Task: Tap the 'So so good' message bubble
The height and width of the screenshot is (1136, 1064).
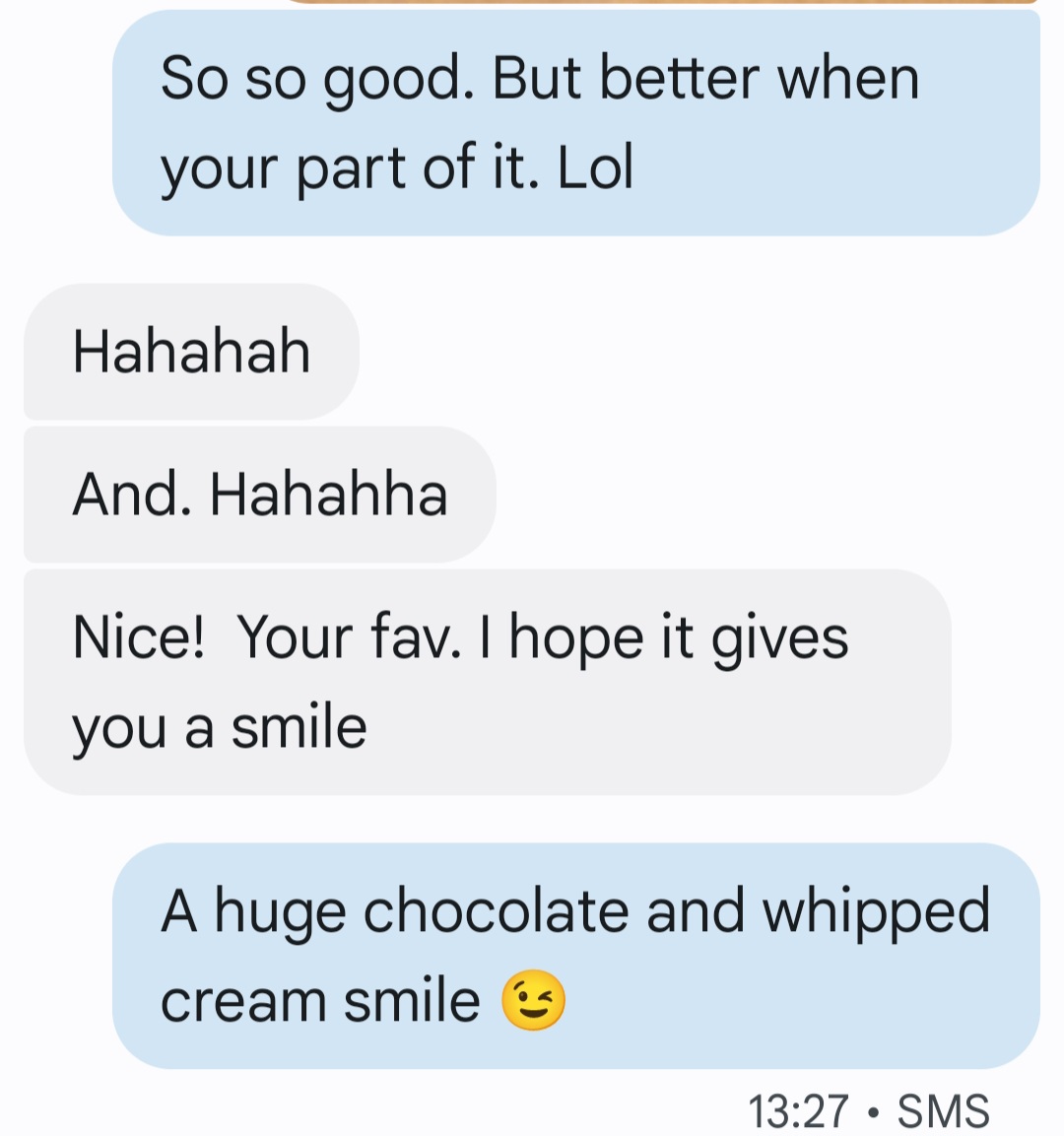Action: (x=575, y=123)
